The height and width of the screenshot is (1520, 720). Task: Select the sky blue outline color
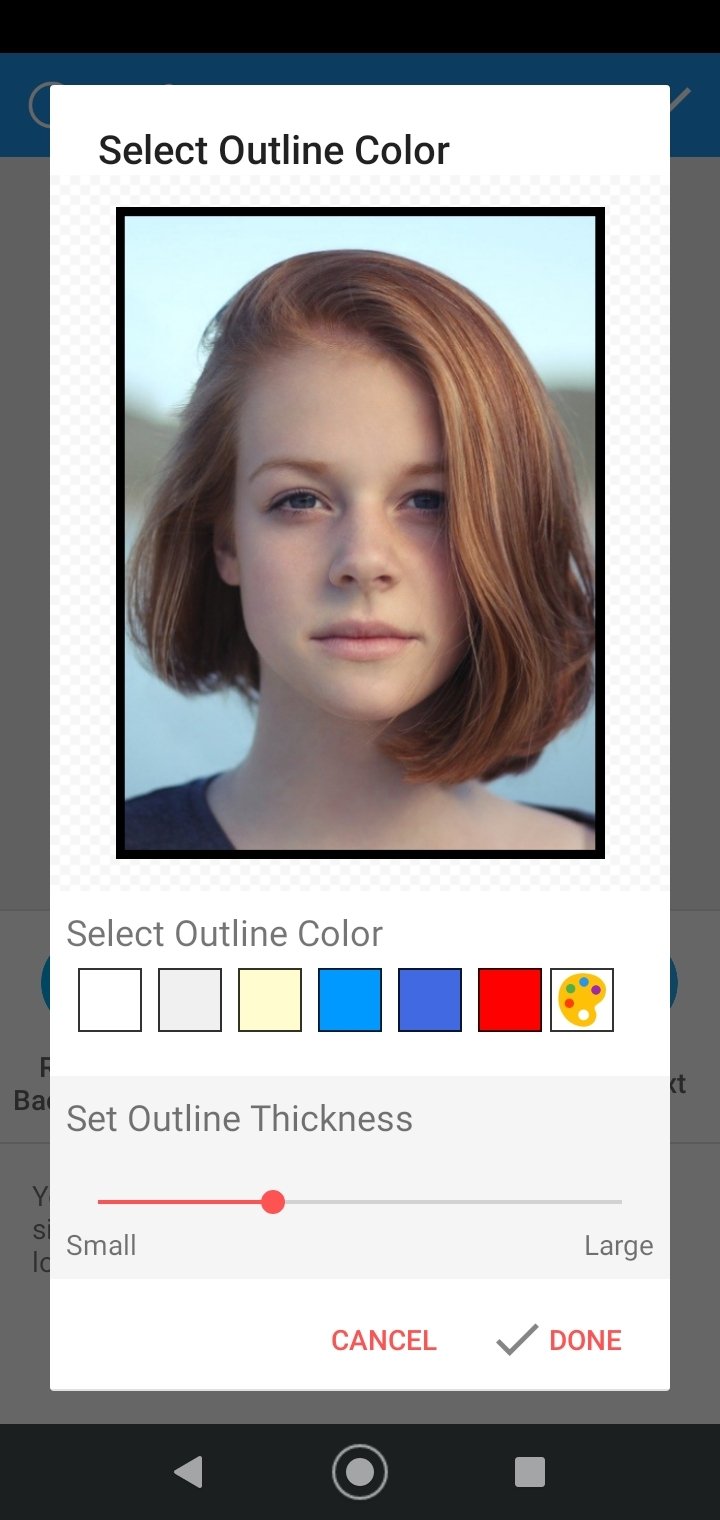click(350, 1000)
